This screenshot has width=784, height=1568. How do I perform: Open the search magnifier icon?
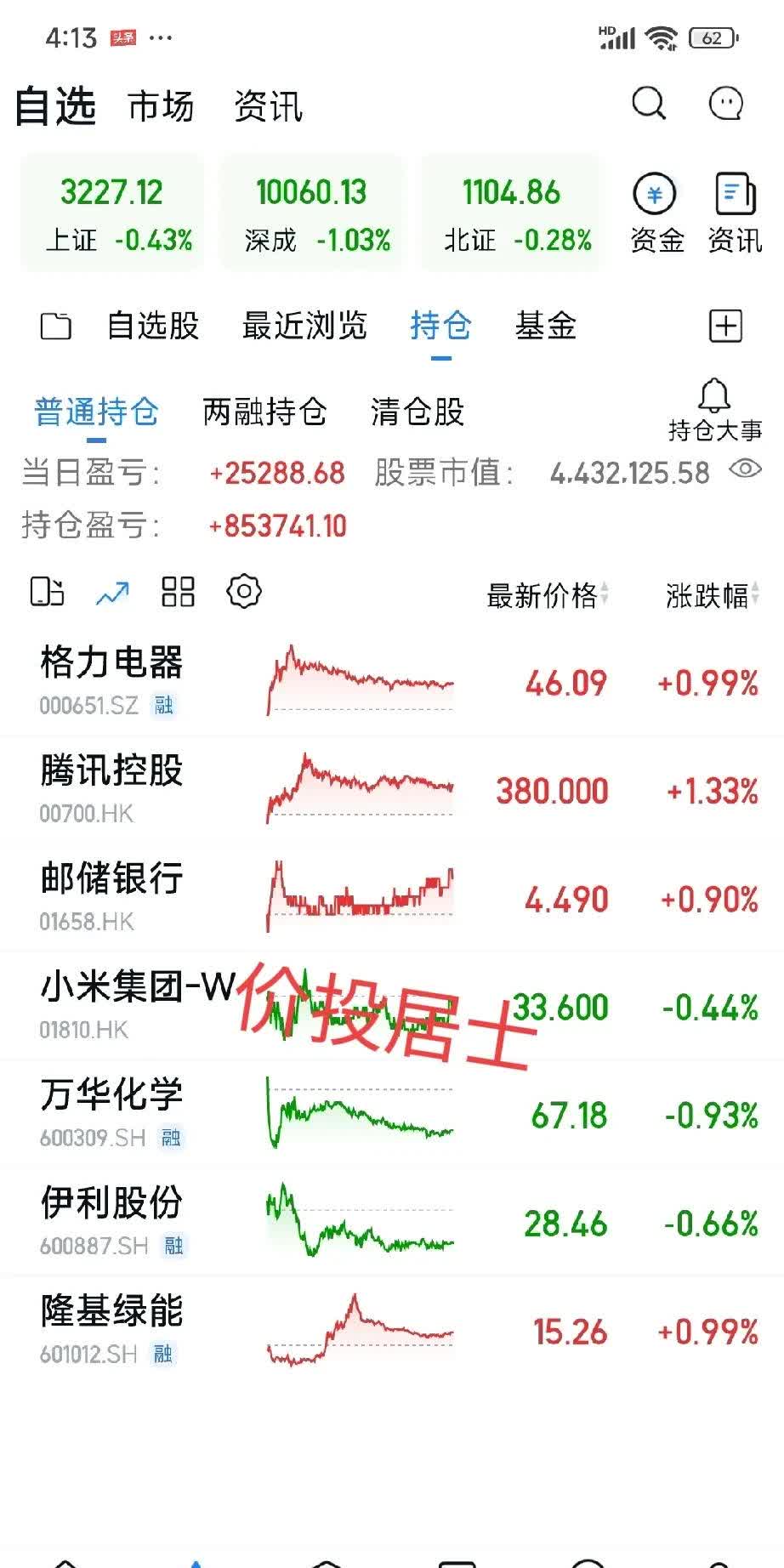tap(649, 104)
